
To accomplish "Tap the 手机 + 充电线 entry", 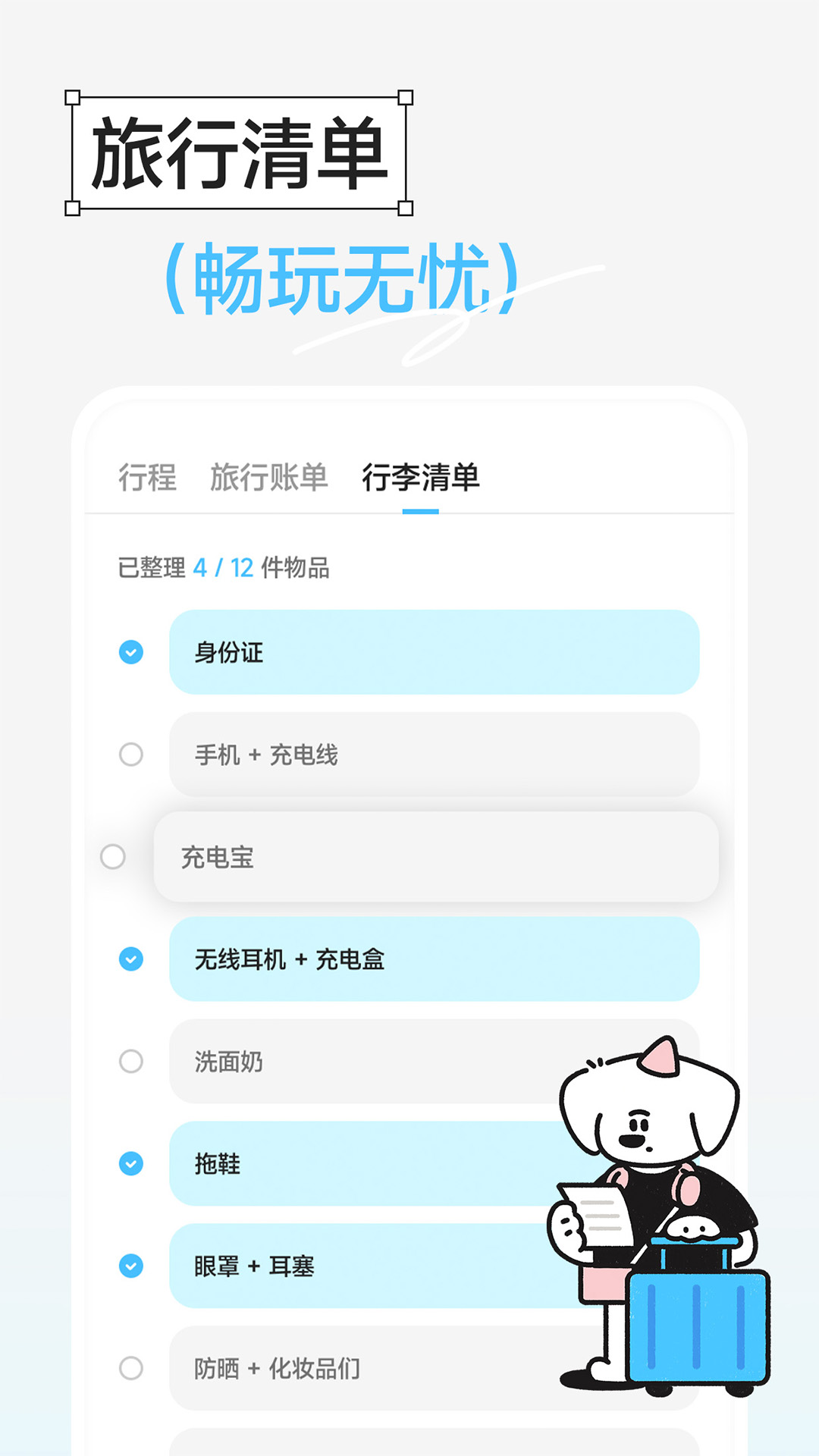I will 436,755.
